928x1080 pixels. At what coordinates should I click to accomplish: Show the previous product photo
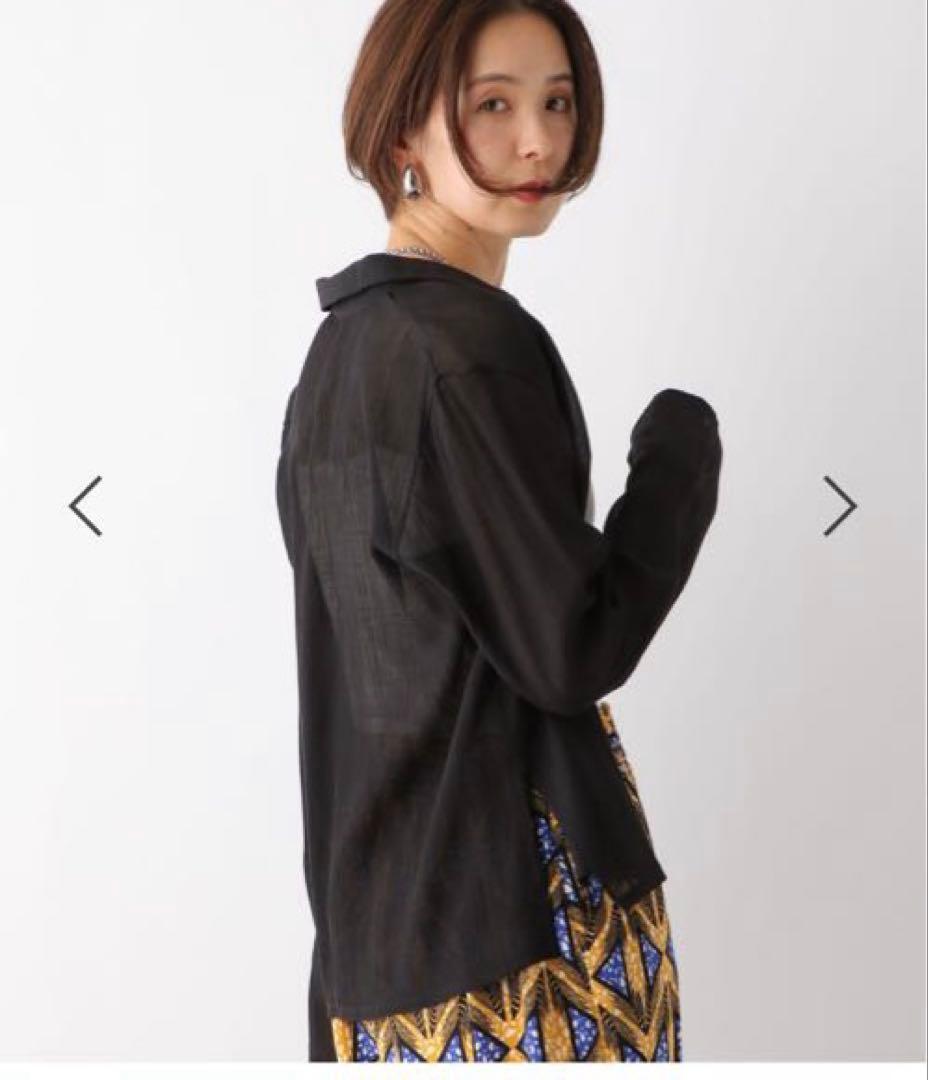[86, 506]
